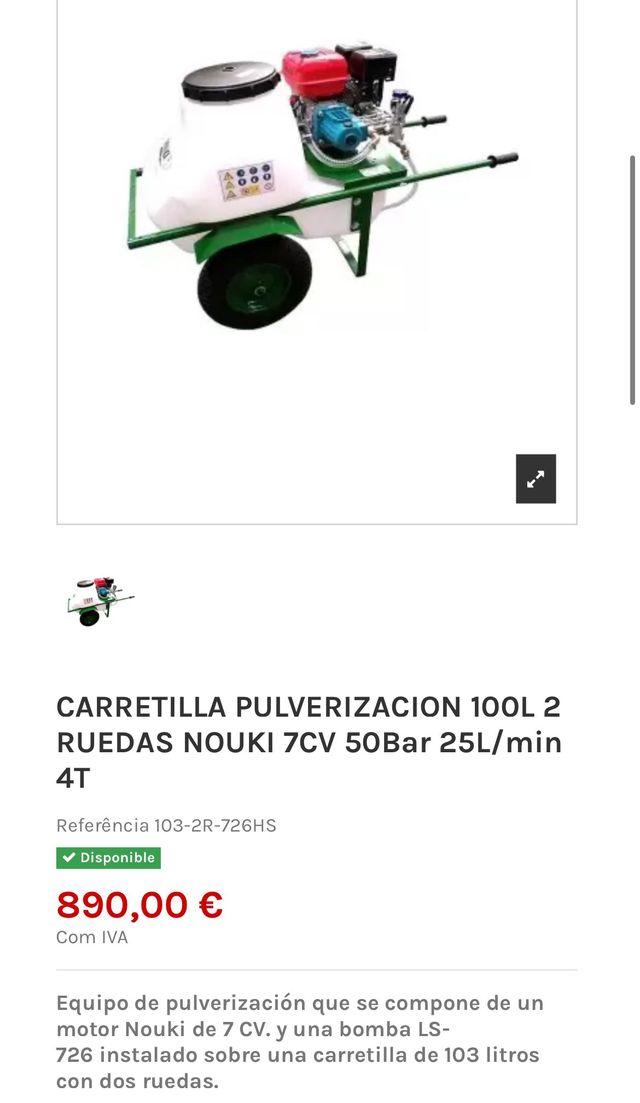Expand the product image to fullscreen
Viewport: 640px width, 1103px height.
[535, 479]
